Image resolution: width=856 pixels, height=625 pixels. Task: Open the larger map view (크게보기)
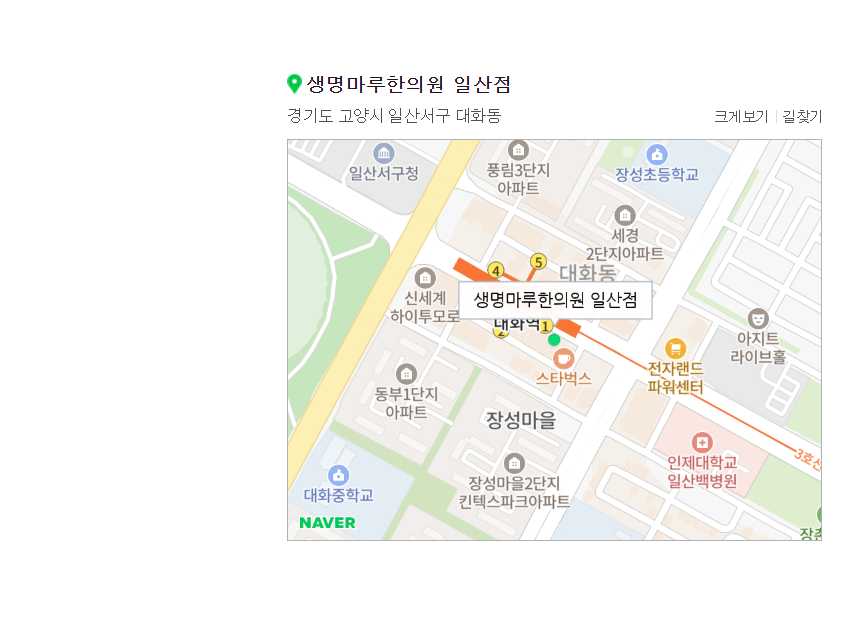(740, 117)
